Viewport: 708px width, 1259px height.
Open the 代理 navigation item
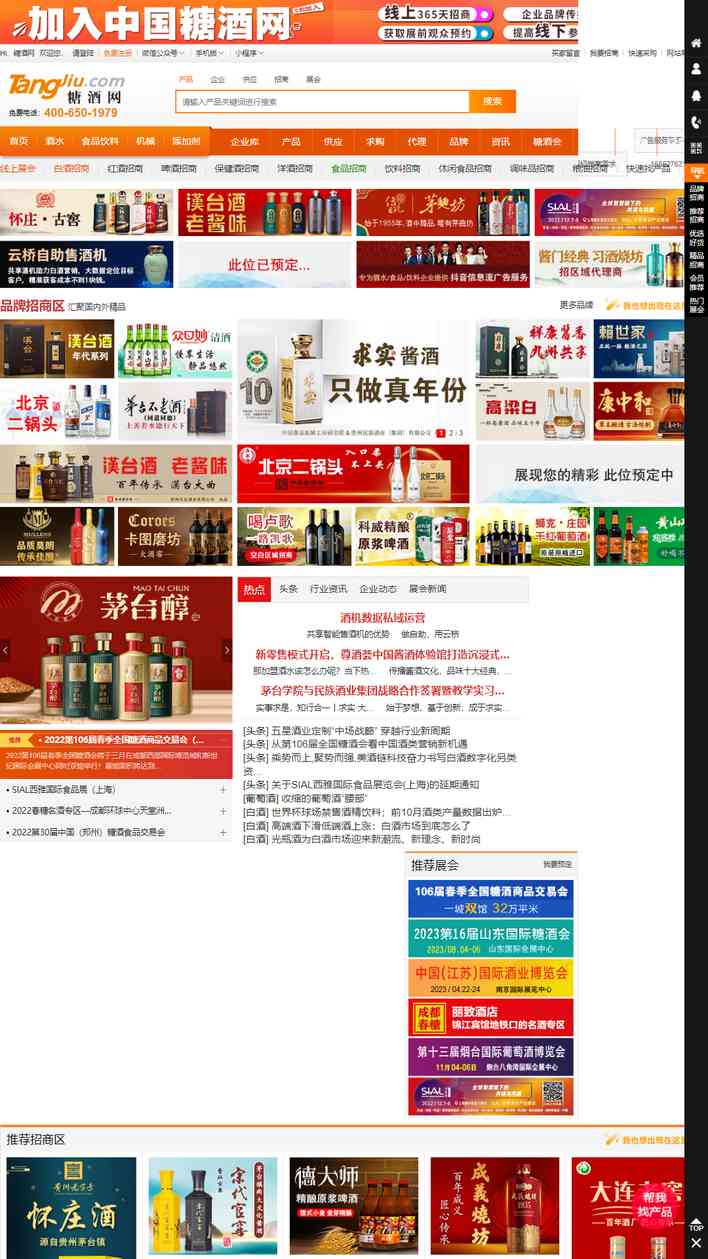[x=416, y=142]
